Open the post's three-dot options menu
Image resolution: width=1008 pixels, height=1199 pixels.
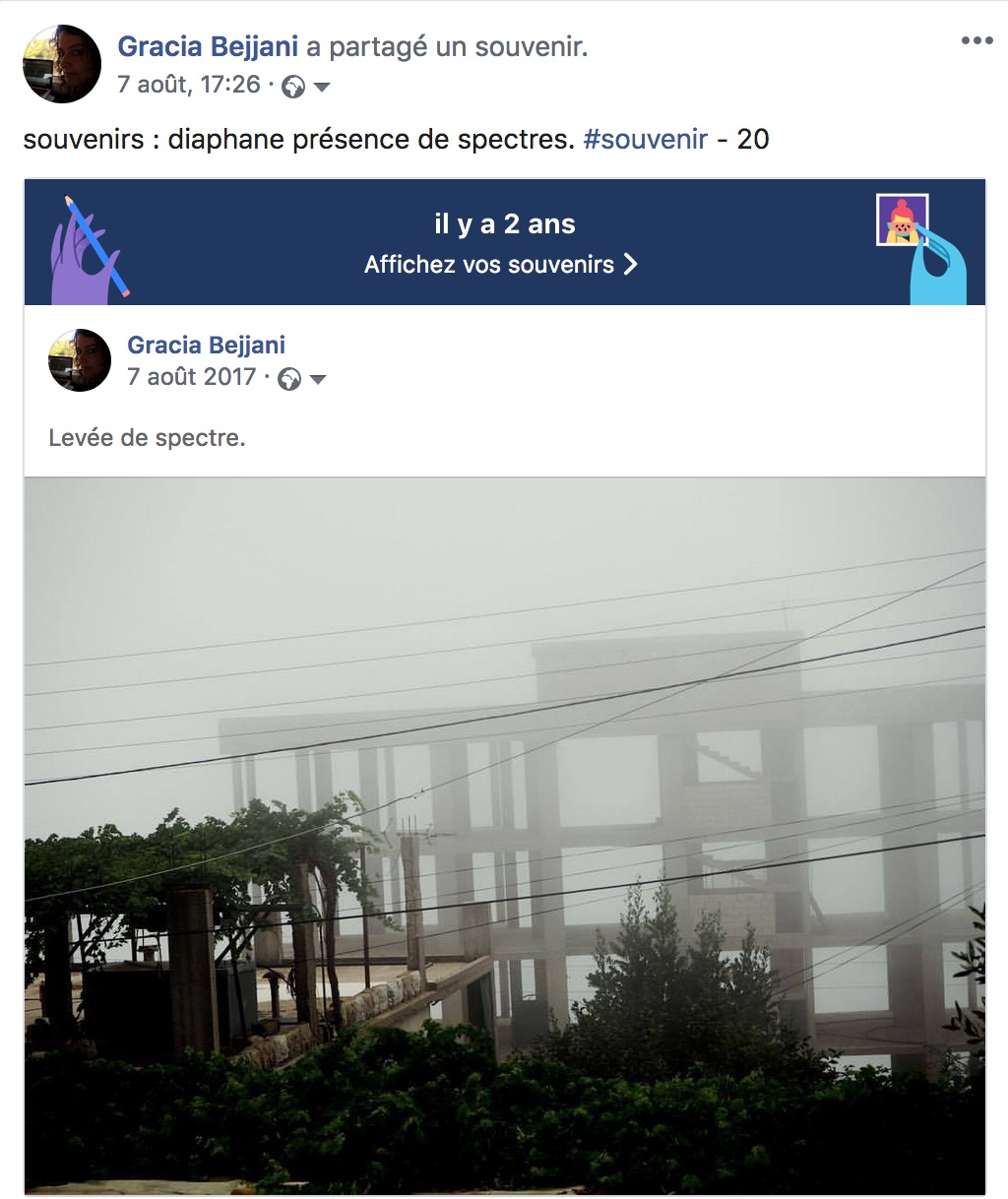(x=976, y=40)
